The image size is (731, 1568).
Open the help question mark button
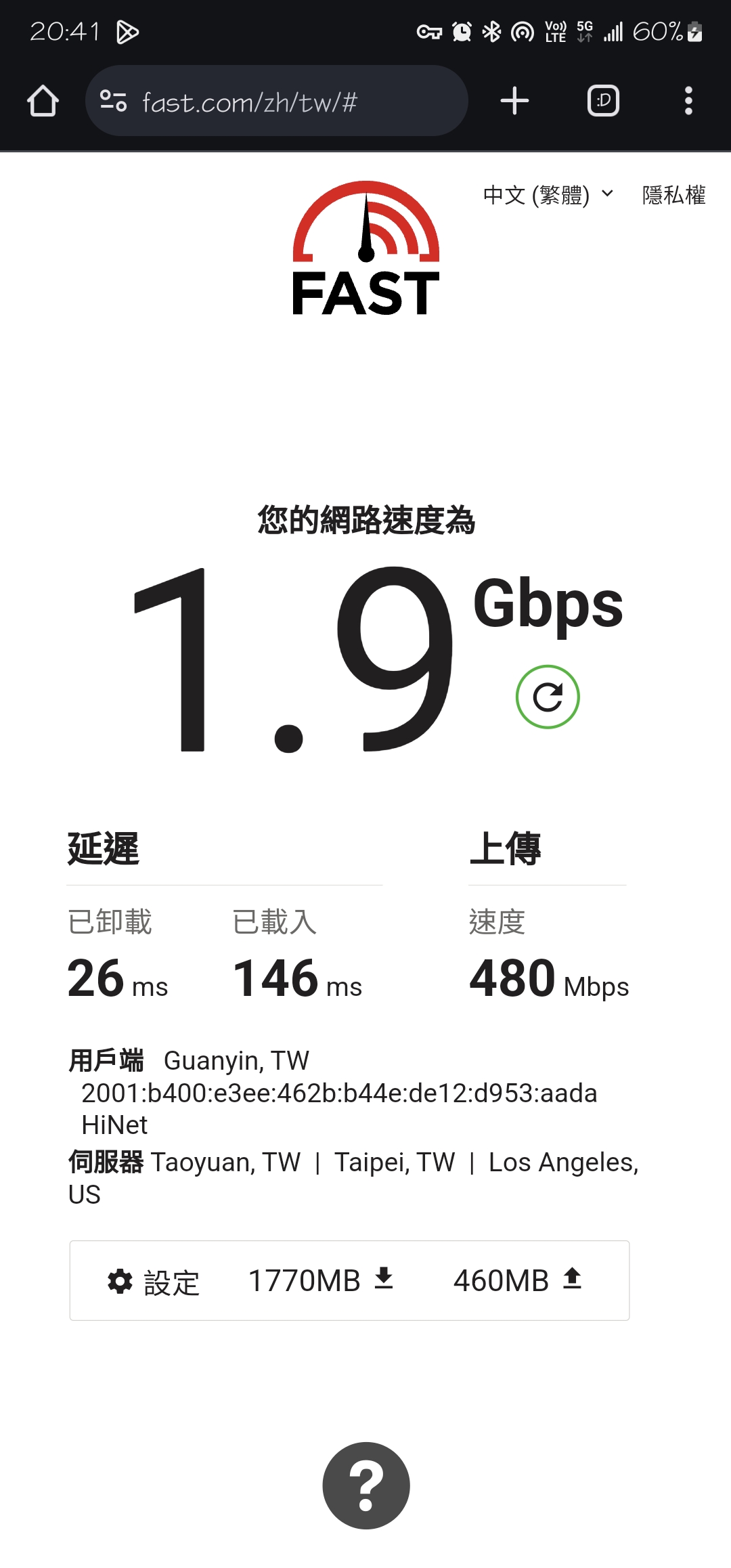[366, 1486]
